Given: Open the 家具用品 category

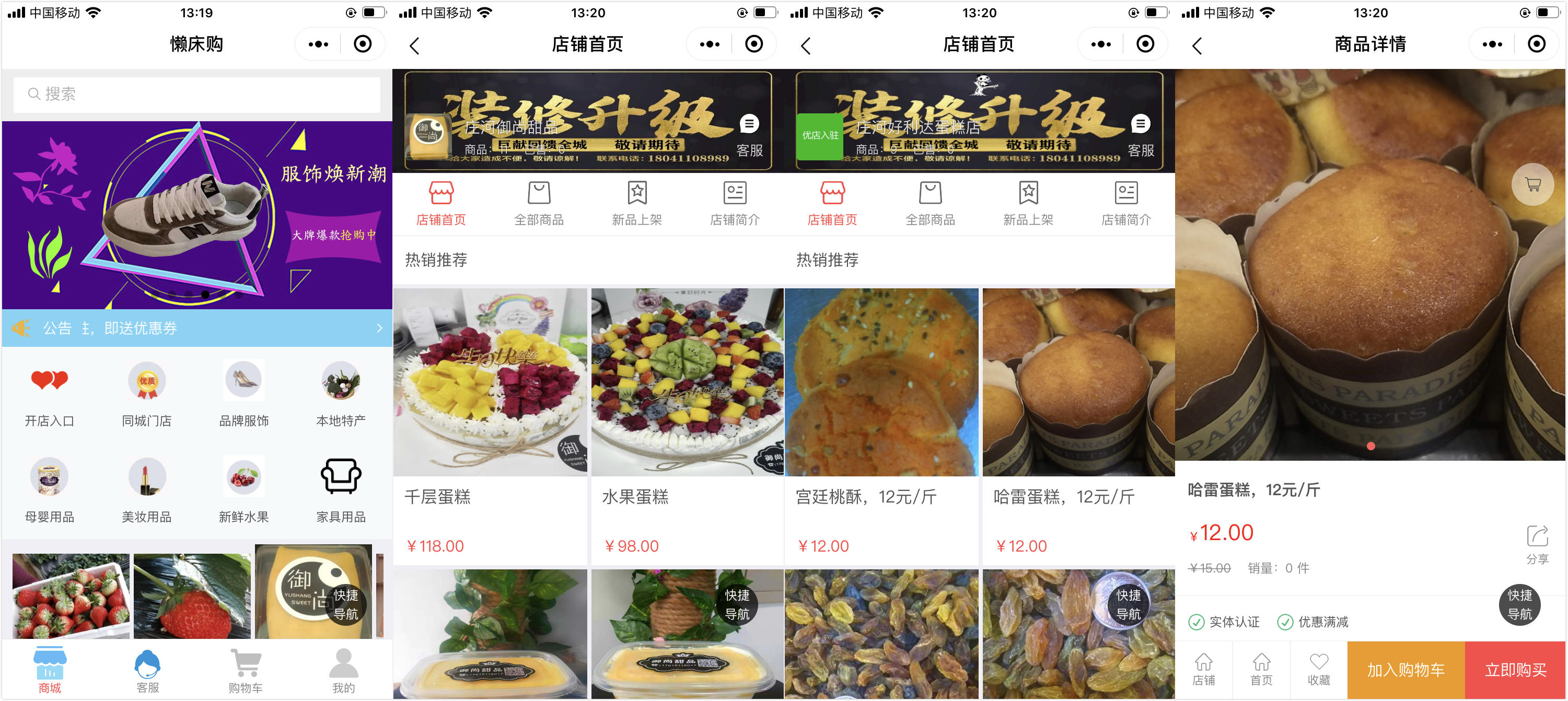Looking at the screenshot, I should click(341, 488).
